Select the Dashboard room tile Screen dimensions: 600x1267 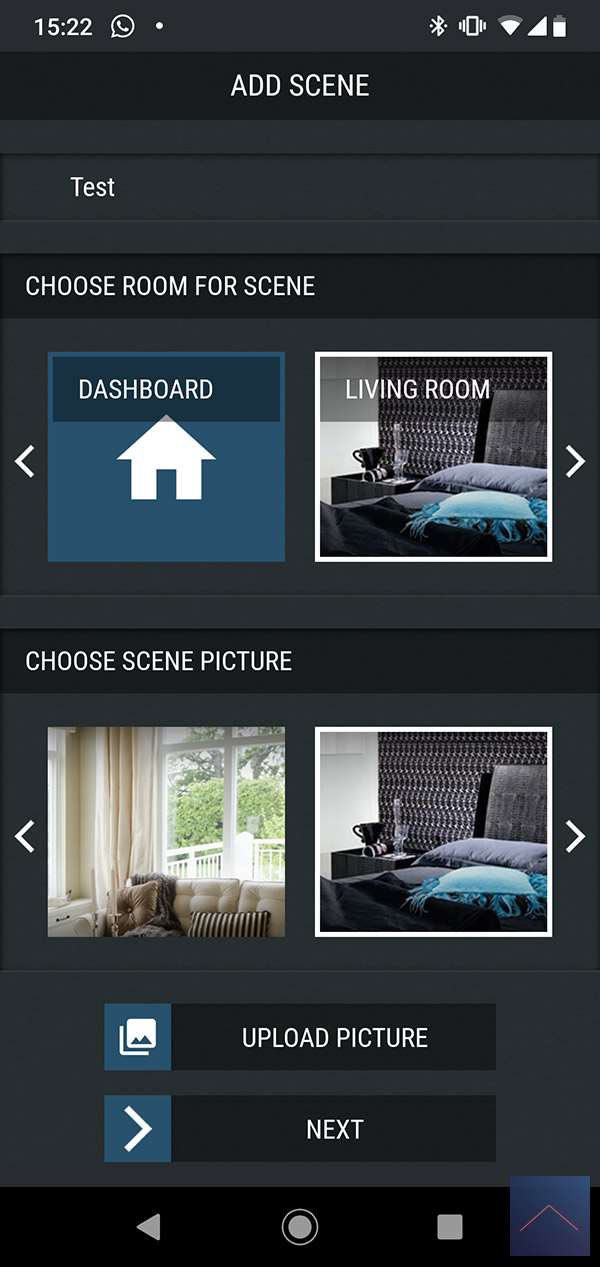(166, 456)
